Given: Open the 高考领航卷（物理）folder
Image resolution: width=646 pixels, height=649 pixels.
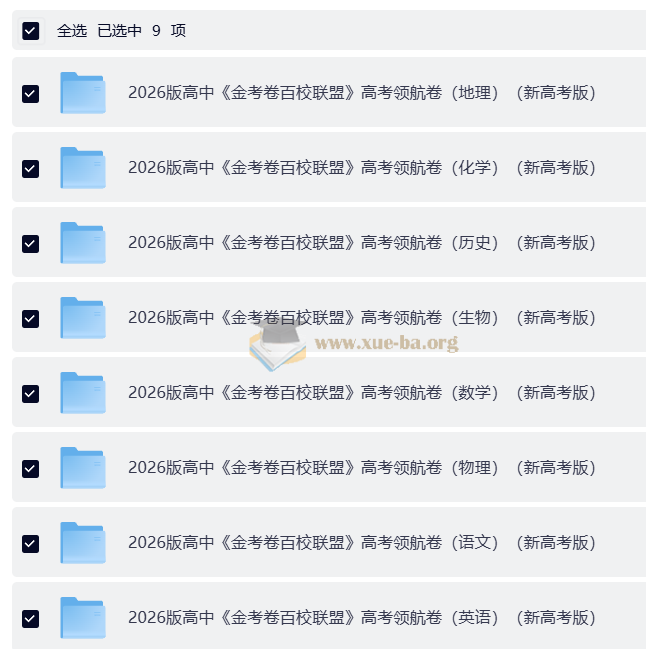Looking at the screenshot, I should coord(361,468).
